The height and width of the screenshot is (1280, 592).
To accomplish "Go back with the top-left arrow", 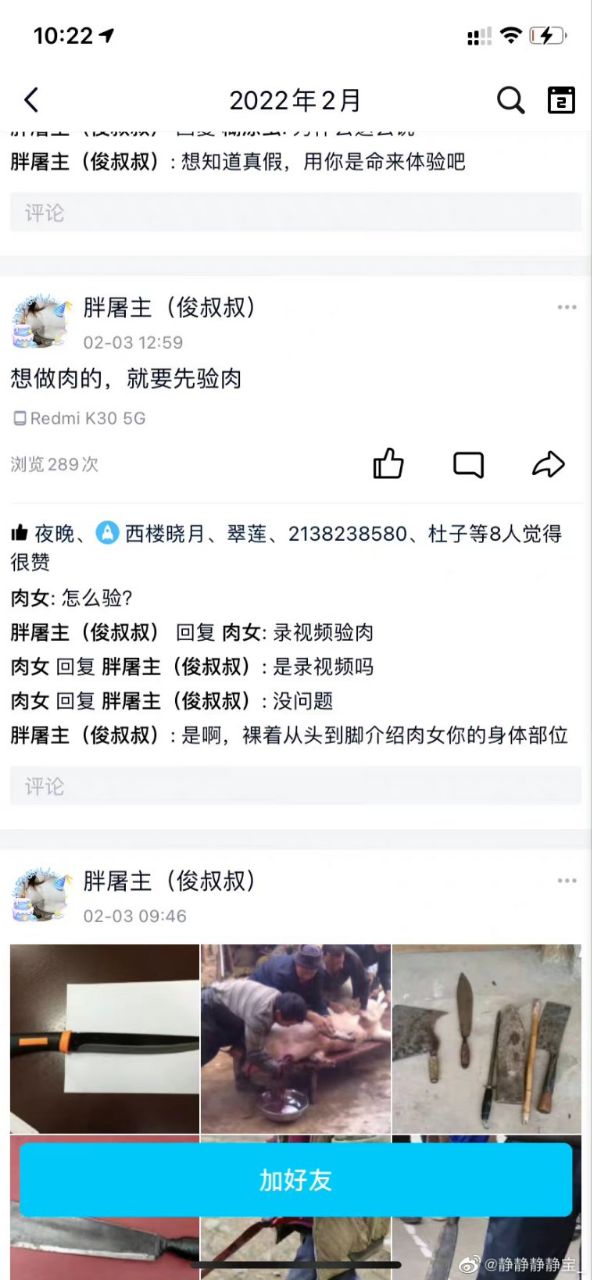I will point(31,100).
